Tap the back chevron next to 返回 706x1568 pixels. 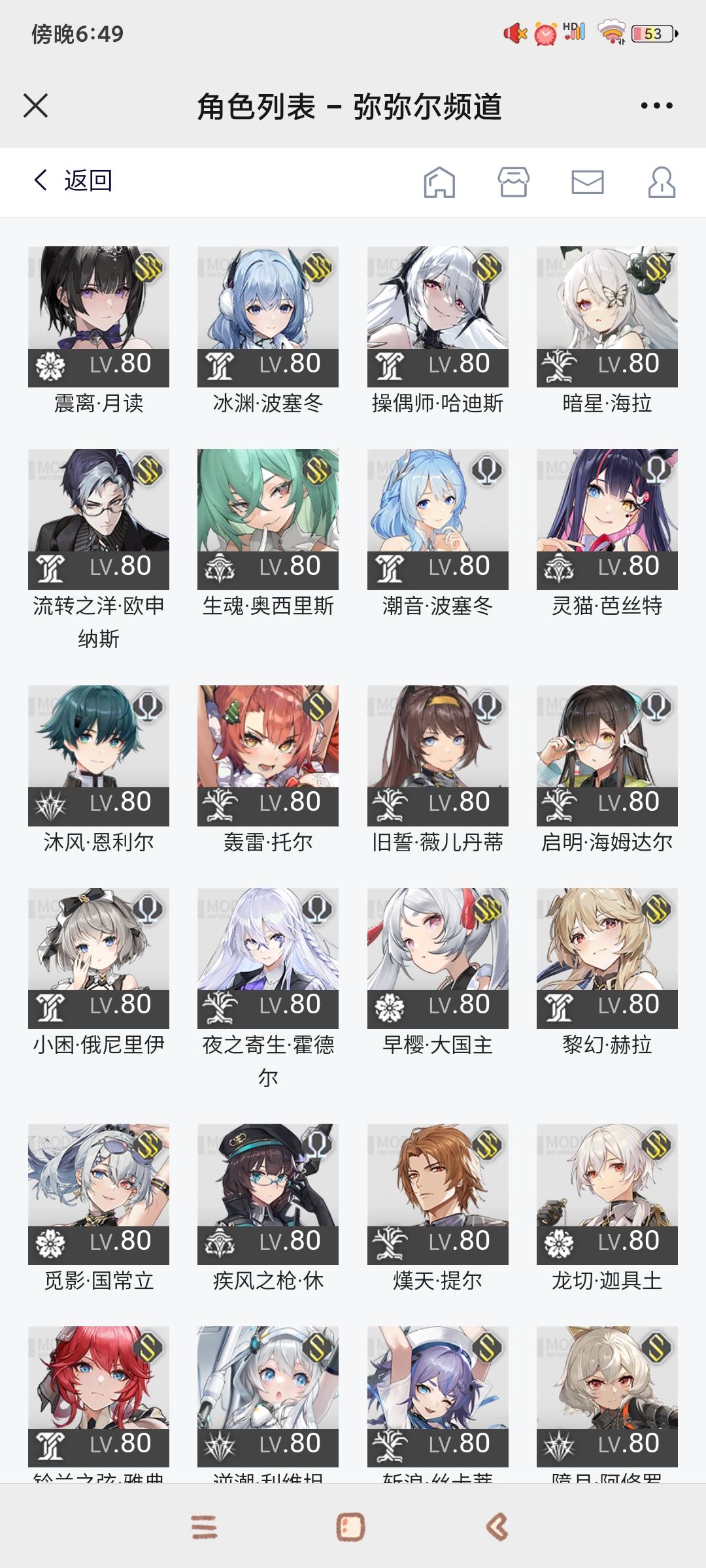point(41,182)
